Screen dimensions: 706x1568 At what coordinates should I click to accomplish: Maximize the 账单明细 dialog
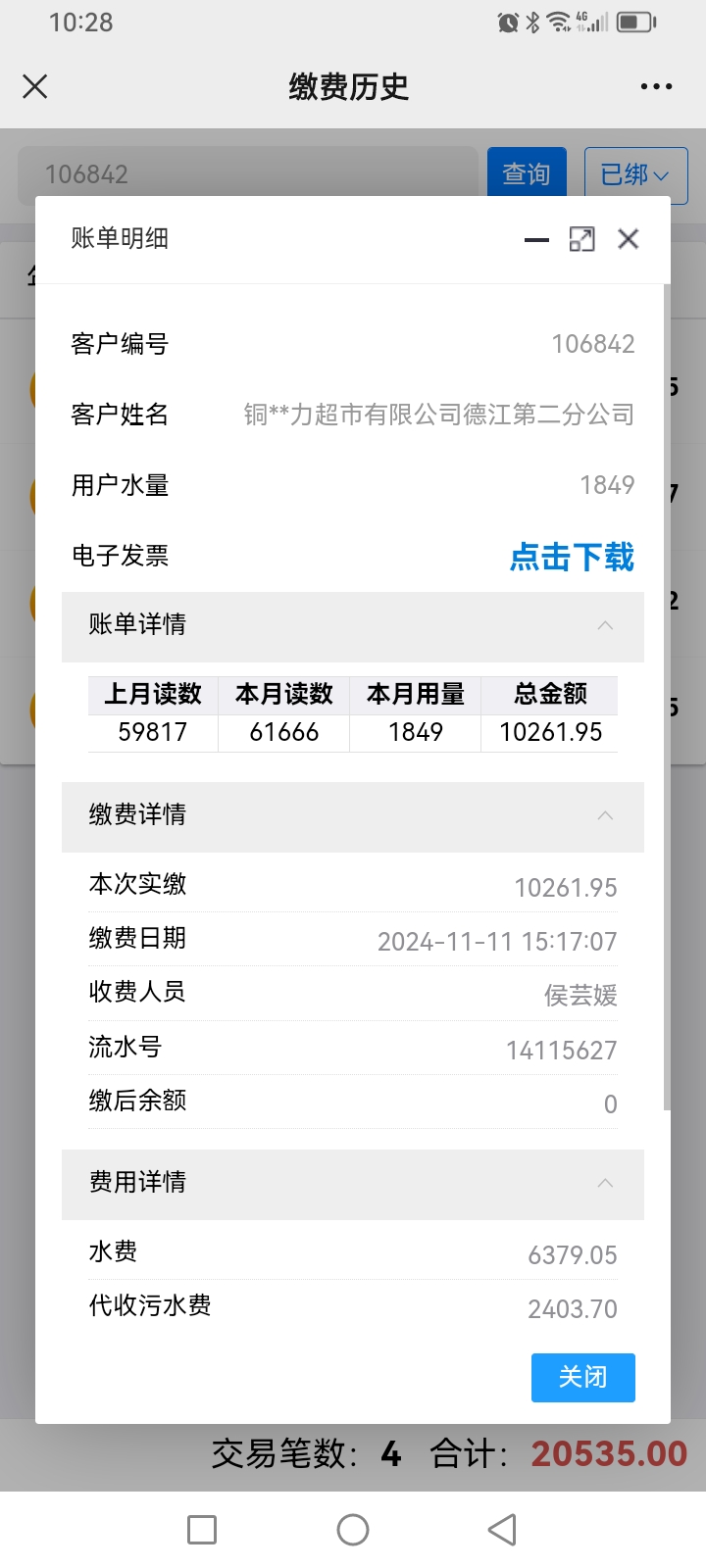581,239
